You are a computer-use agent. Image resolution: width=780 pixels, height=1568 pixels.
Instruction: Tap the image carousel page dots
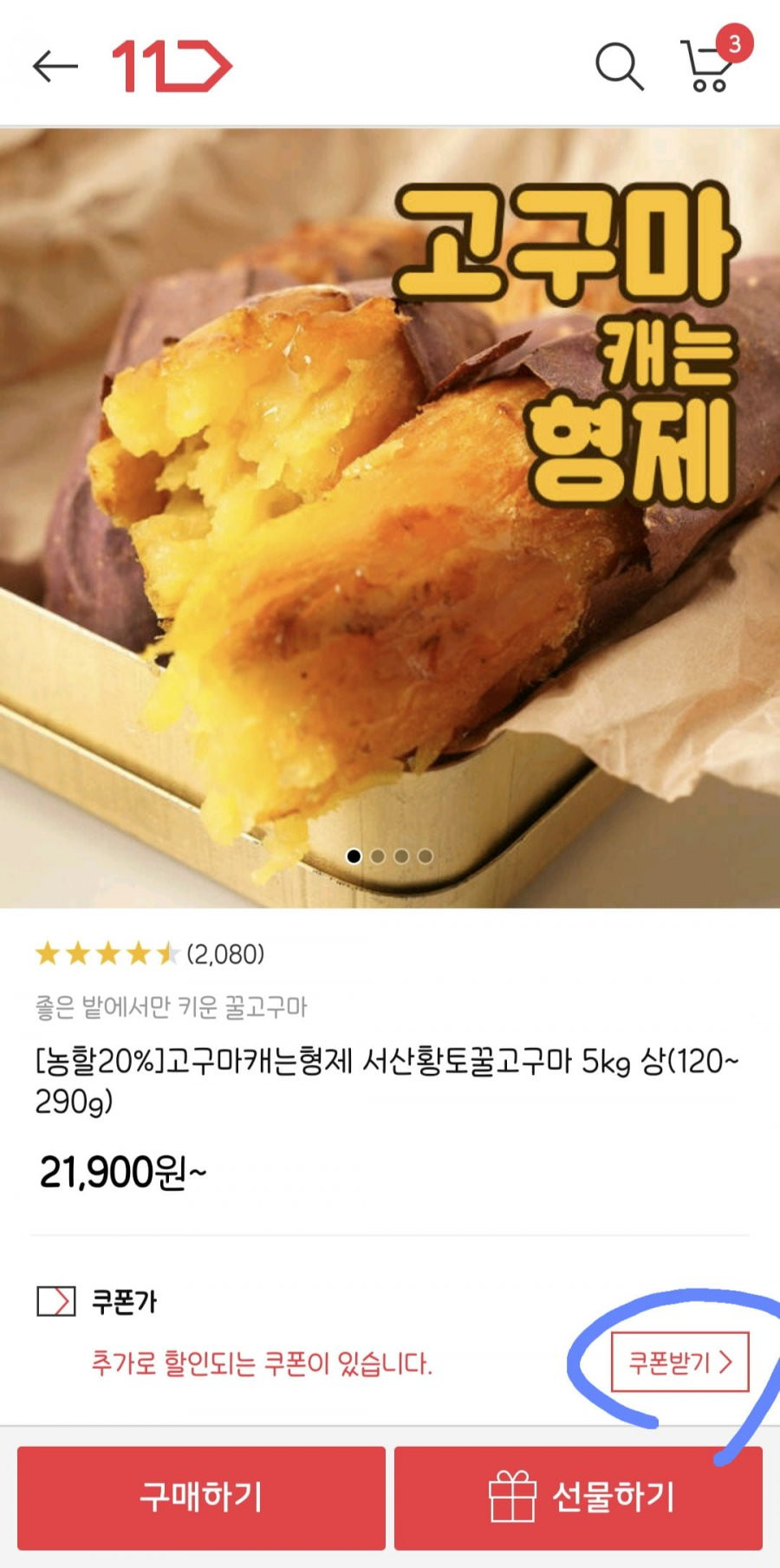[x=389, y=856]
